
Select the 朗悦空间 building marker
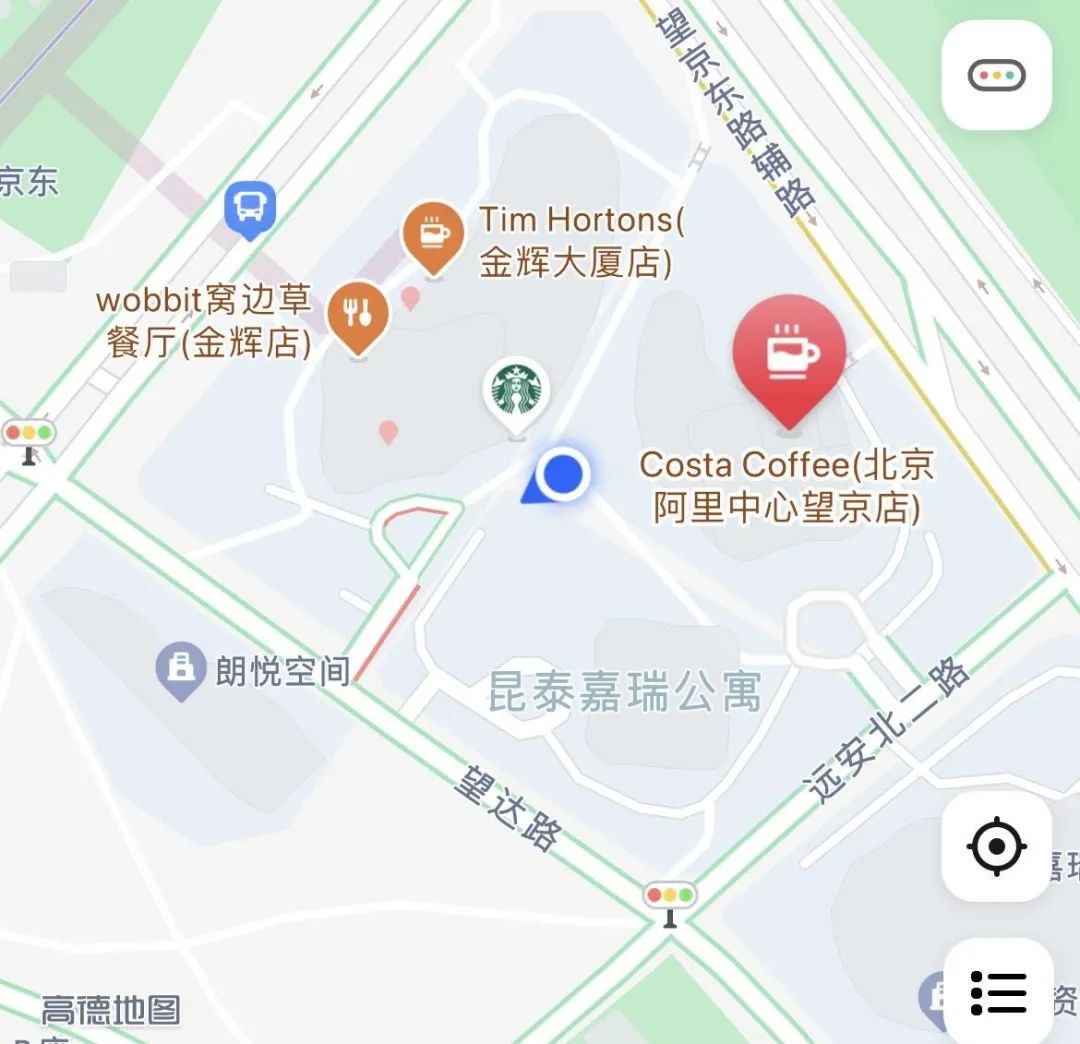point(180,666)
